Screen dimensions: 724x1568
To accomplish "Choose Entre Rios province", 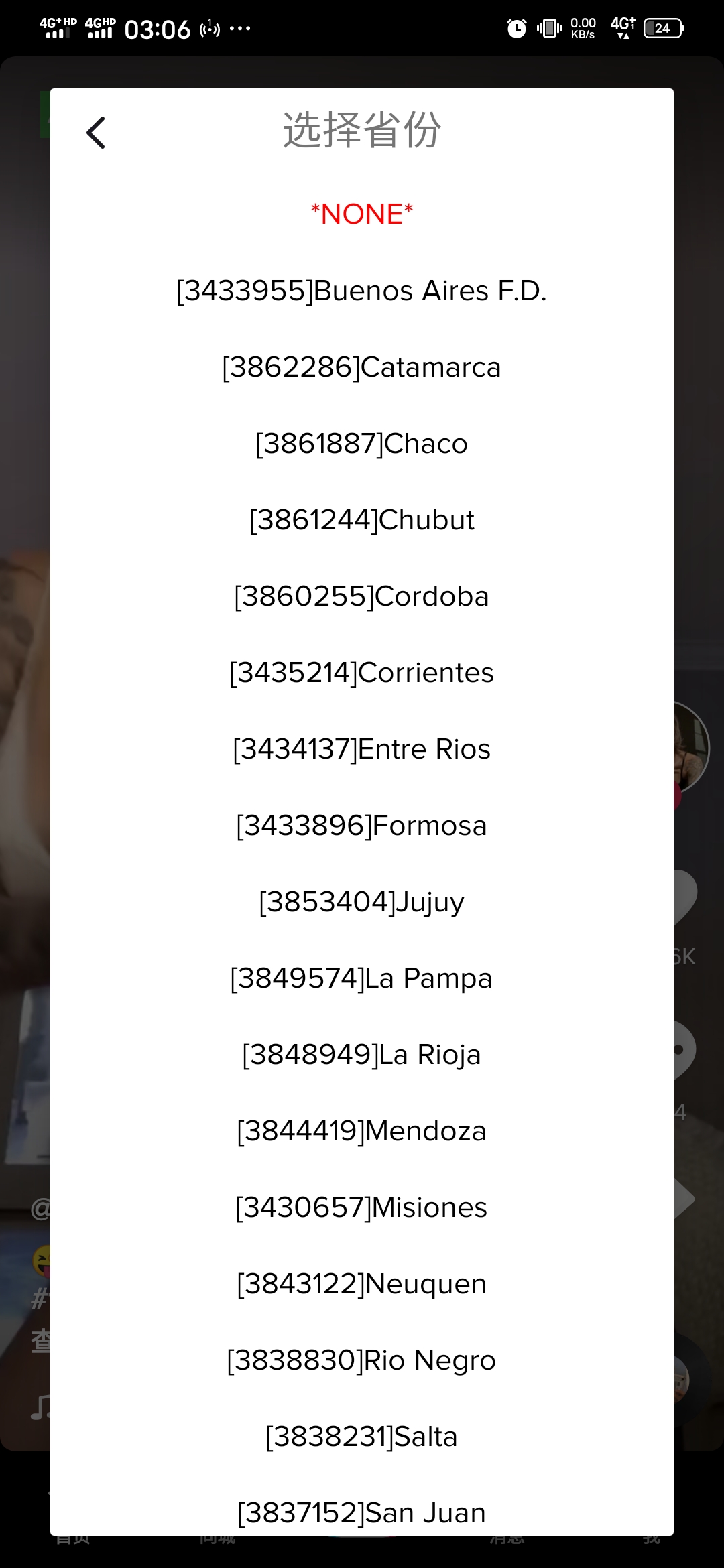I will 362,749.
